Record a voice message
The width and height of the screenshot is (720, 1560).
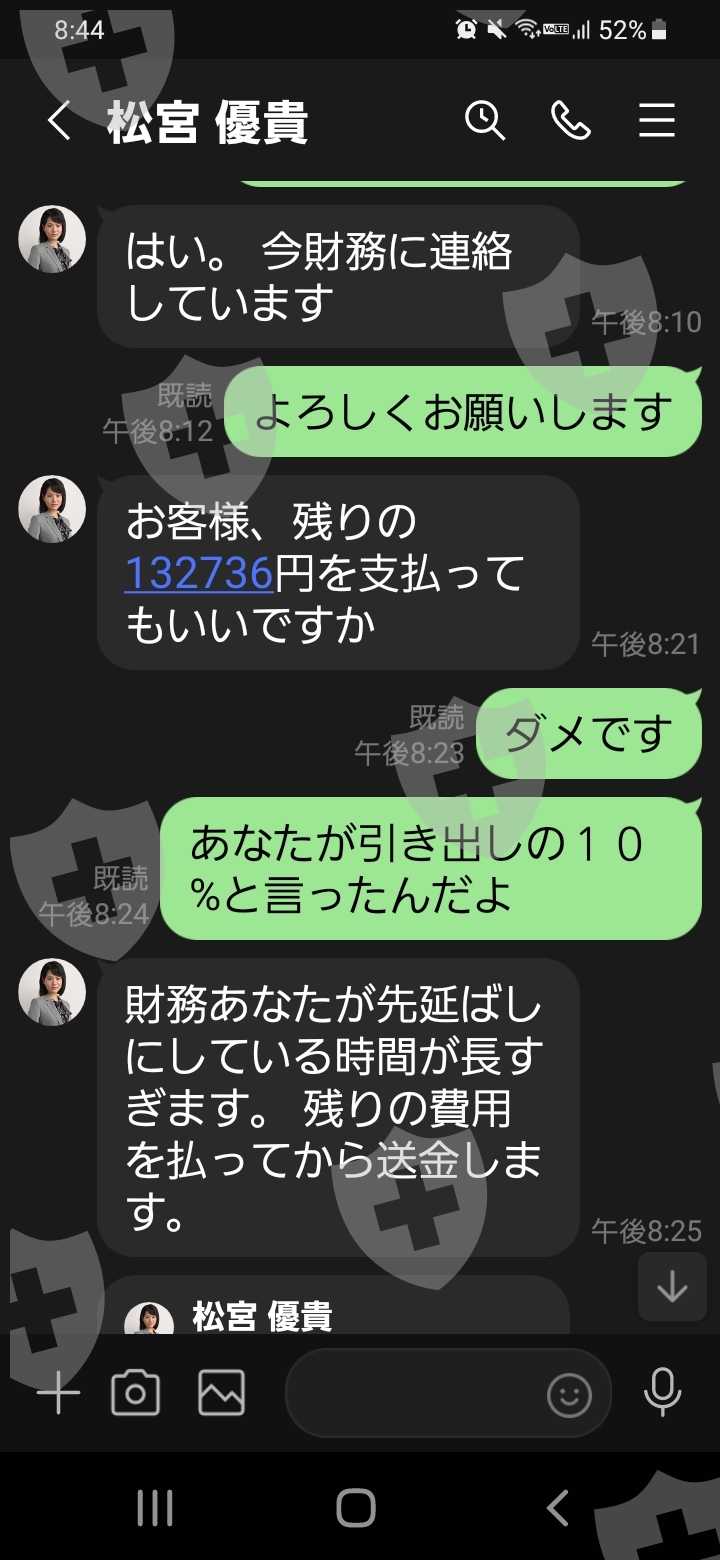[x=662, y=1392]
